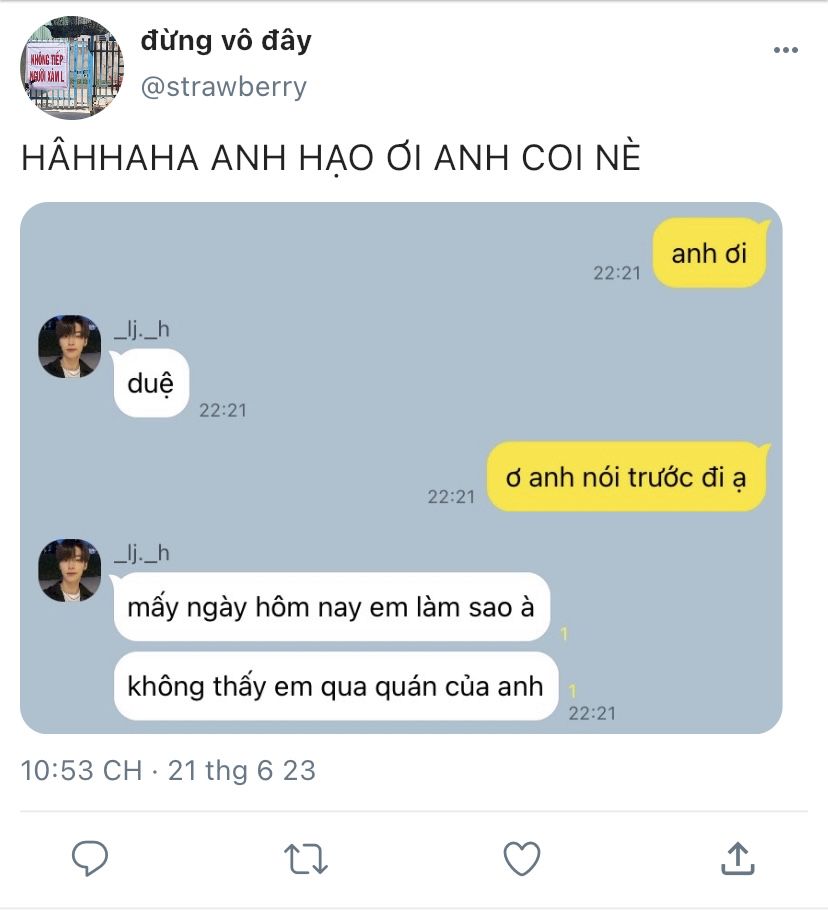Share this tweet
The height and width of the screenshot is (911, 828).
737,858
